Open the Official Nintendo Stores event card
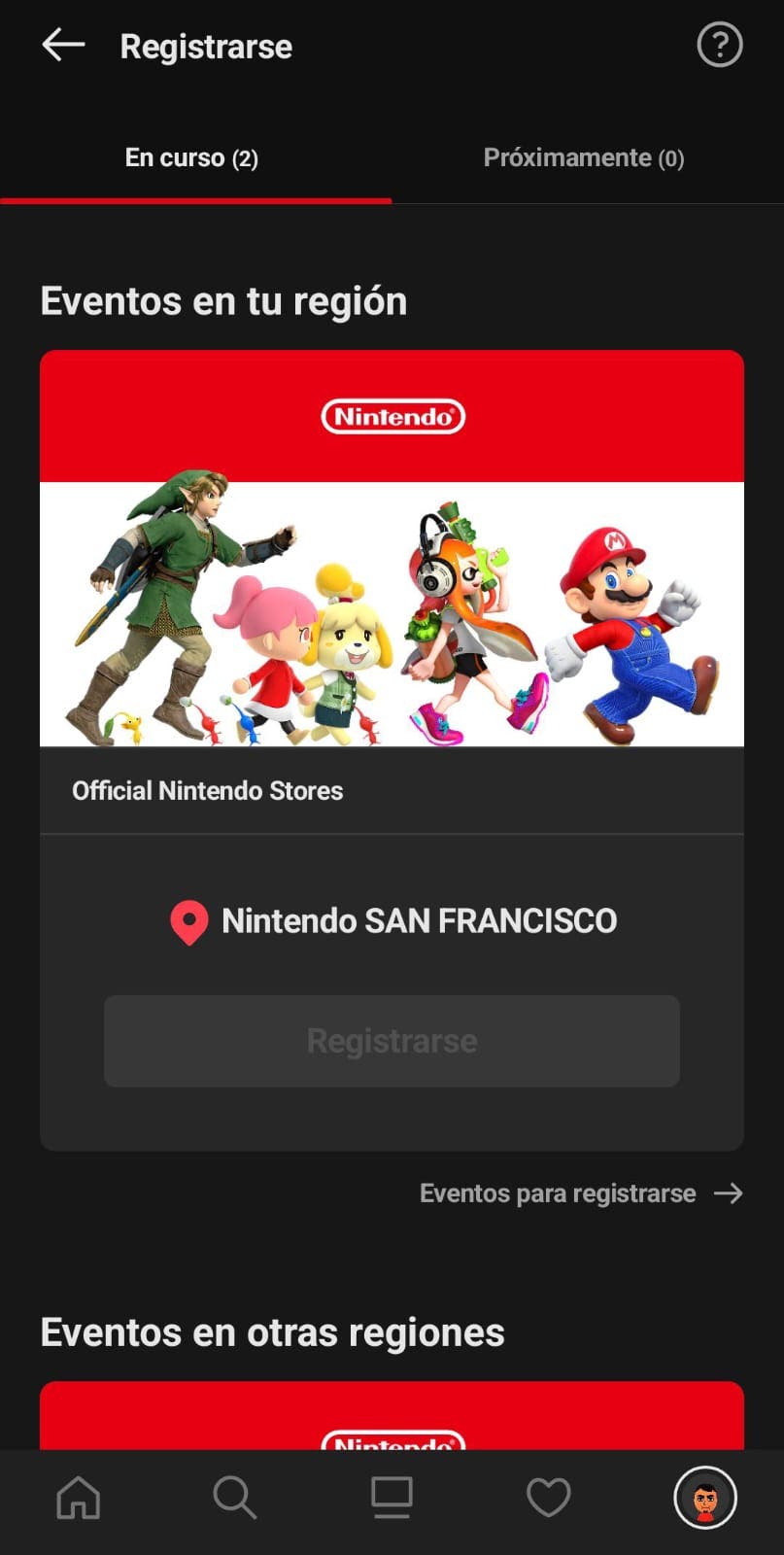Screen dimensions: 784x1555 (207, 790)
